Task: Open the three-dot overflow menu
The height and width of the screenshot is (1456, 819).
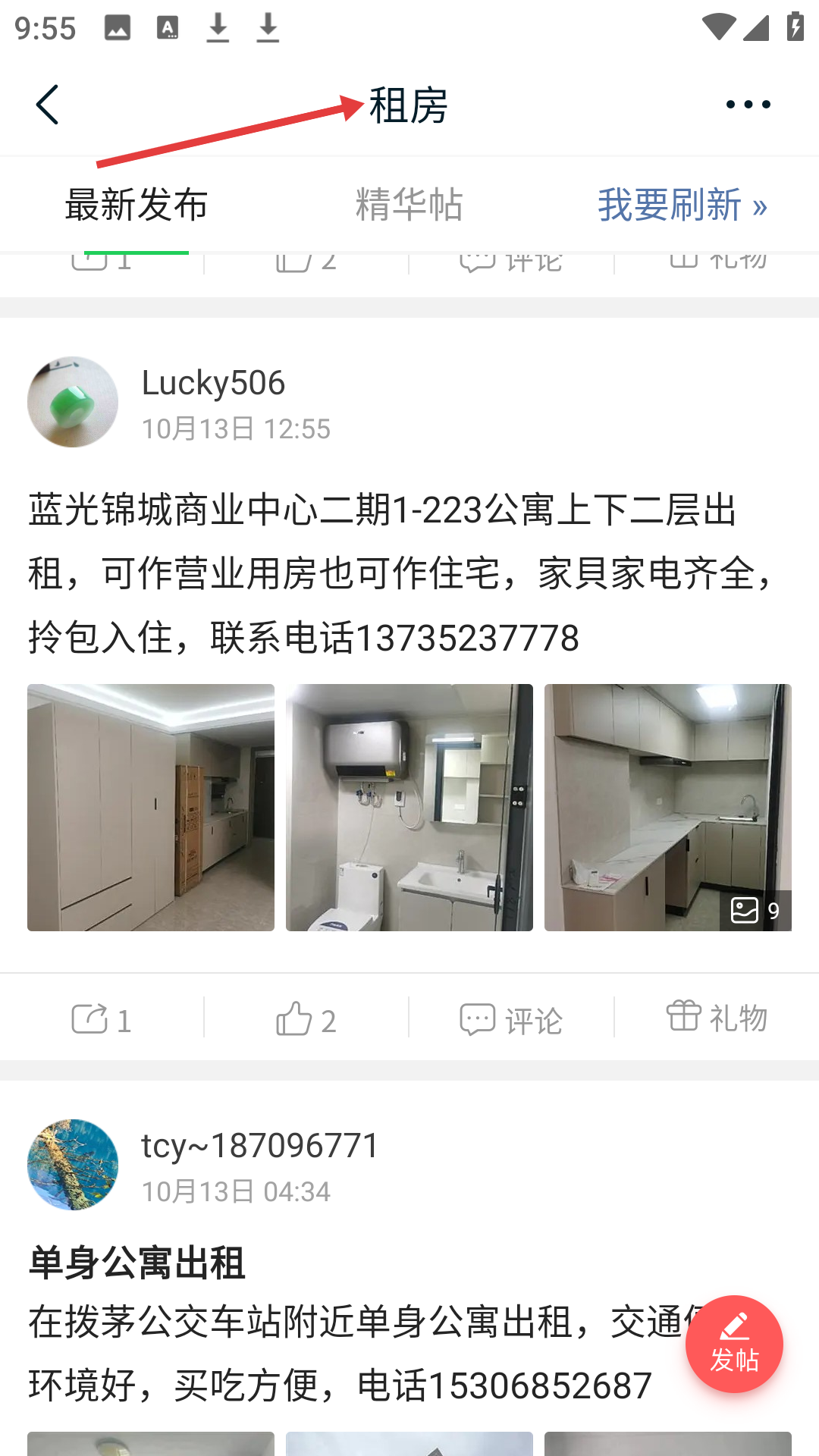Action: point(748,105)
